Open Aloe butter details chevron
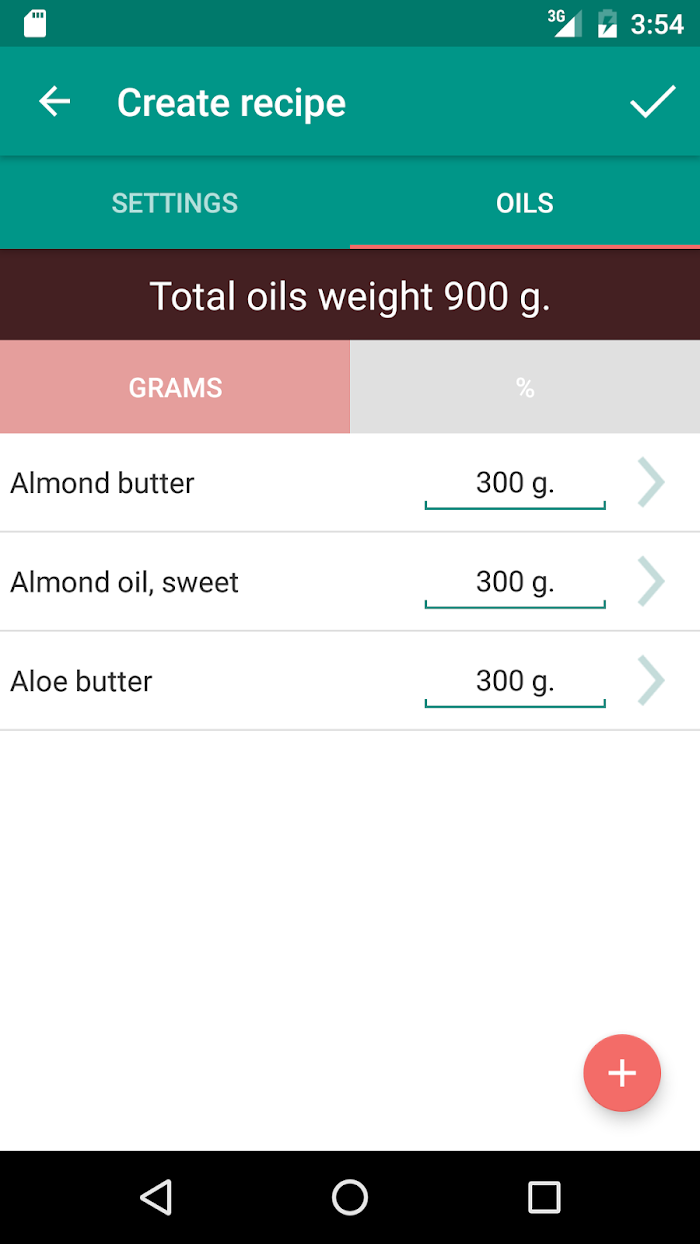The image size is (700, 1244). [651, 681]
